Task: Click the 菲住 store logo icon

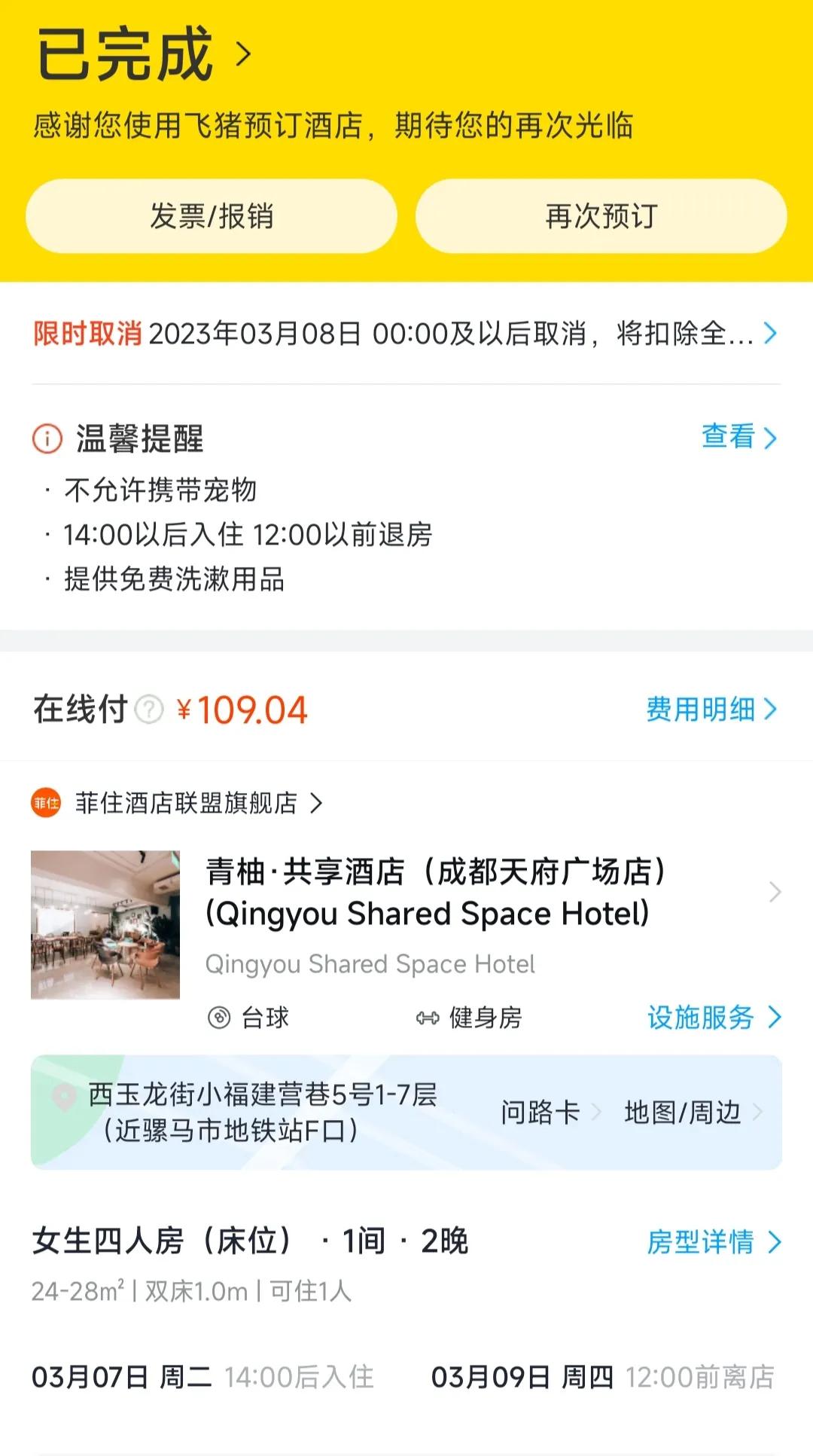Action: click(47, 803)
